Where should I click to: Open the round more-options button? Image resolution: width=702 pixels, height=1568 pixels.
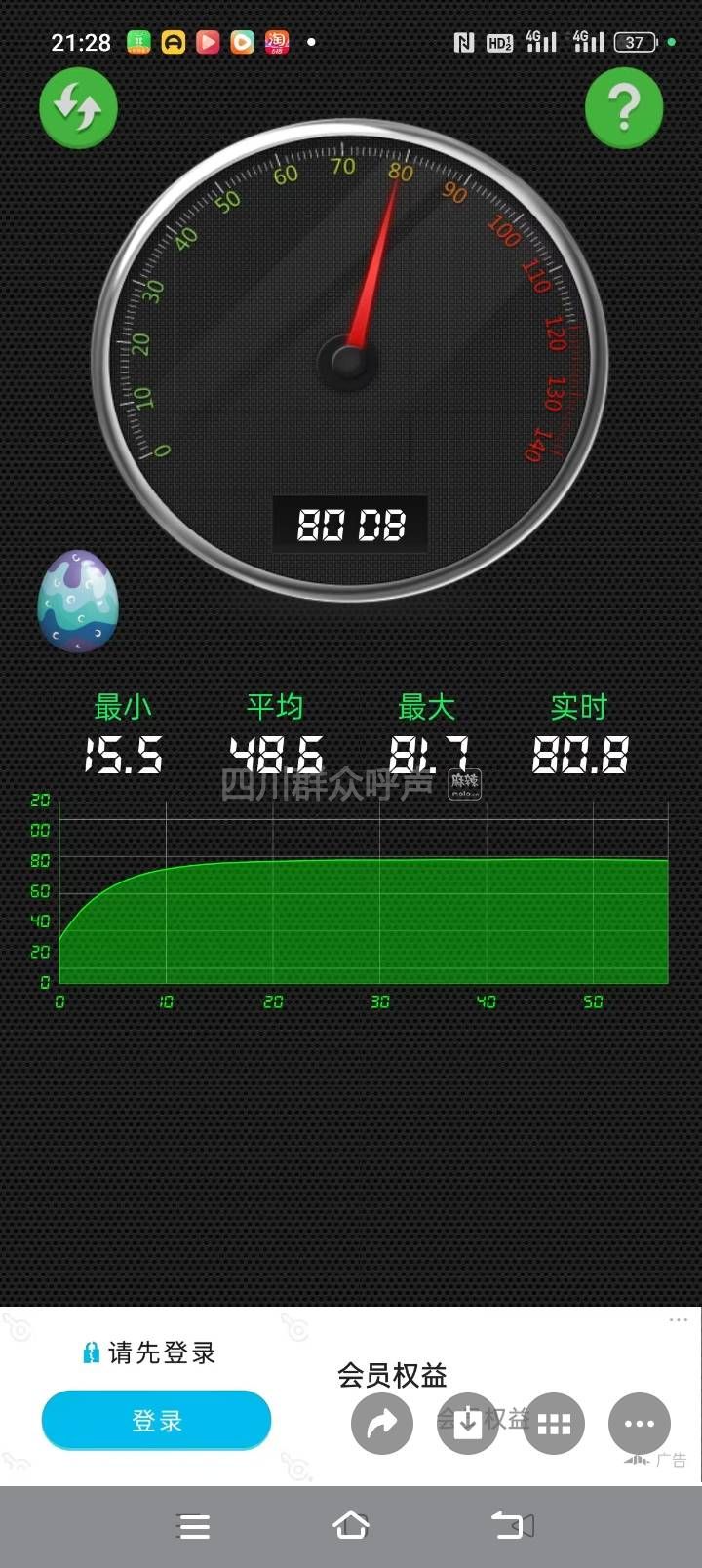(x=639, y=1424)
